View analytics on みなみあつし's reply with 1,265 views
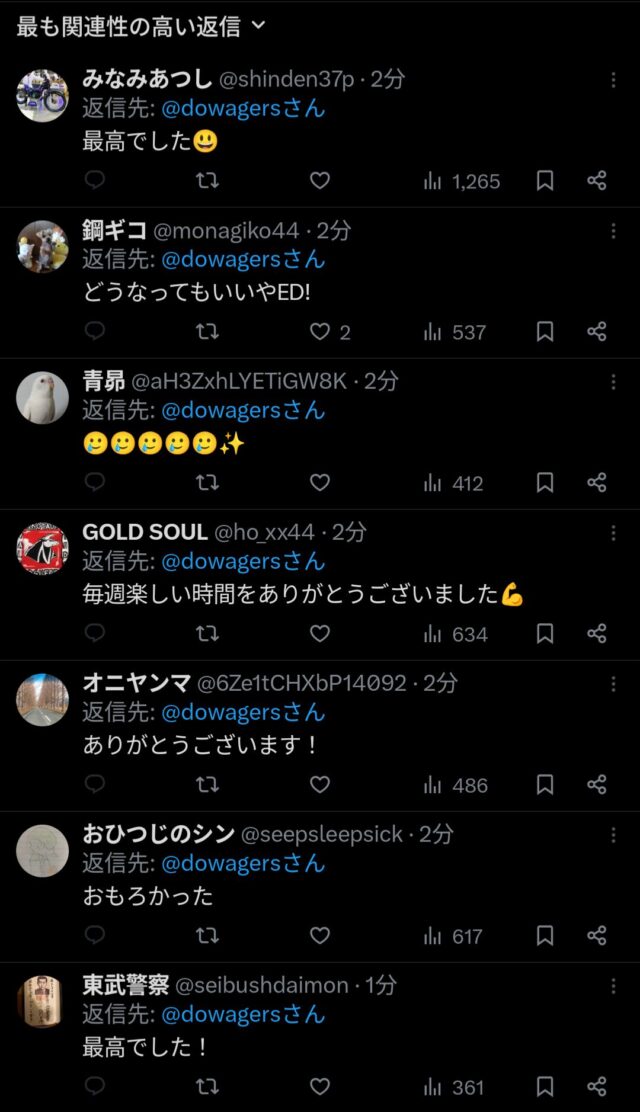Image resolution: width=640 pixels, height=1112 pixels. (461, 181)
